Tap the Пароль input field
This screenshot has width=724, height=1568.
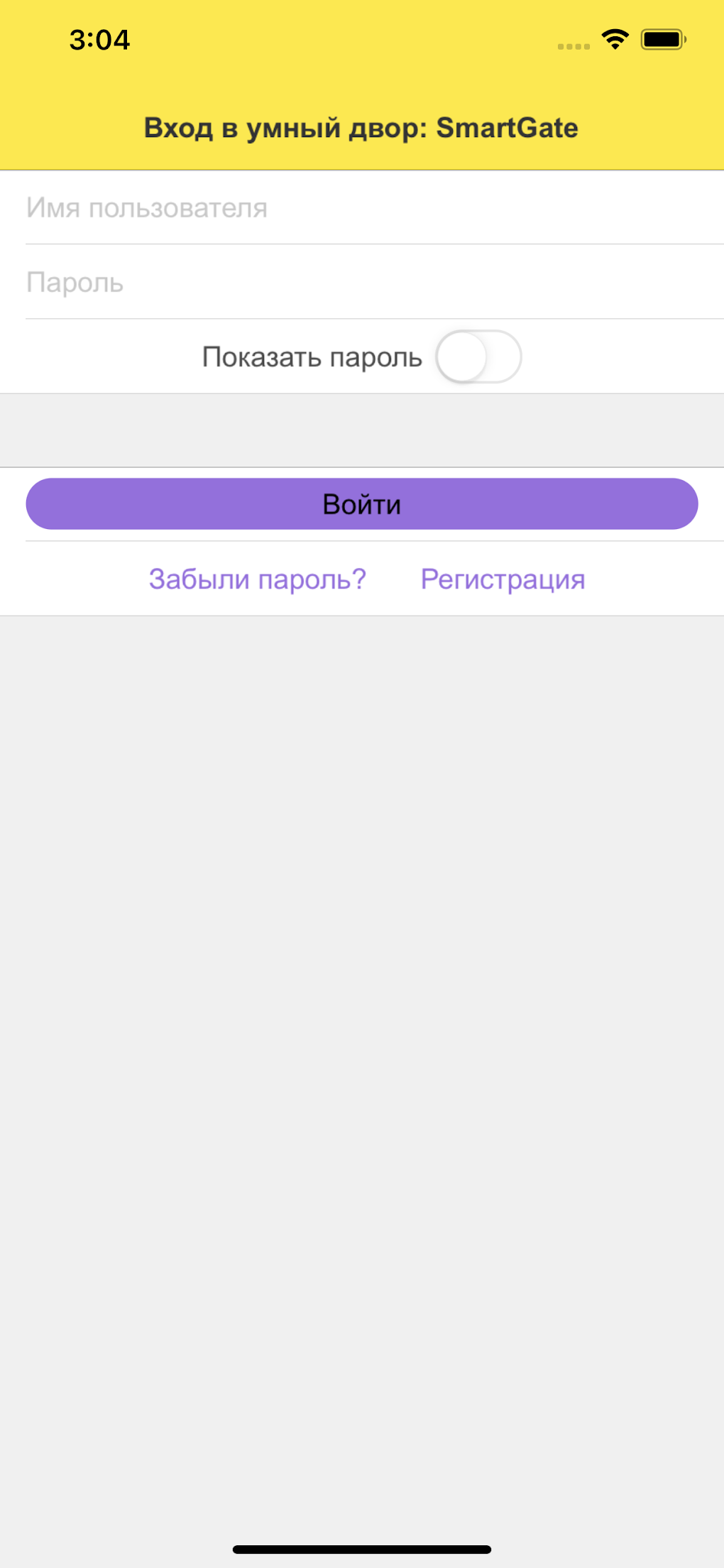pos(362,283)
